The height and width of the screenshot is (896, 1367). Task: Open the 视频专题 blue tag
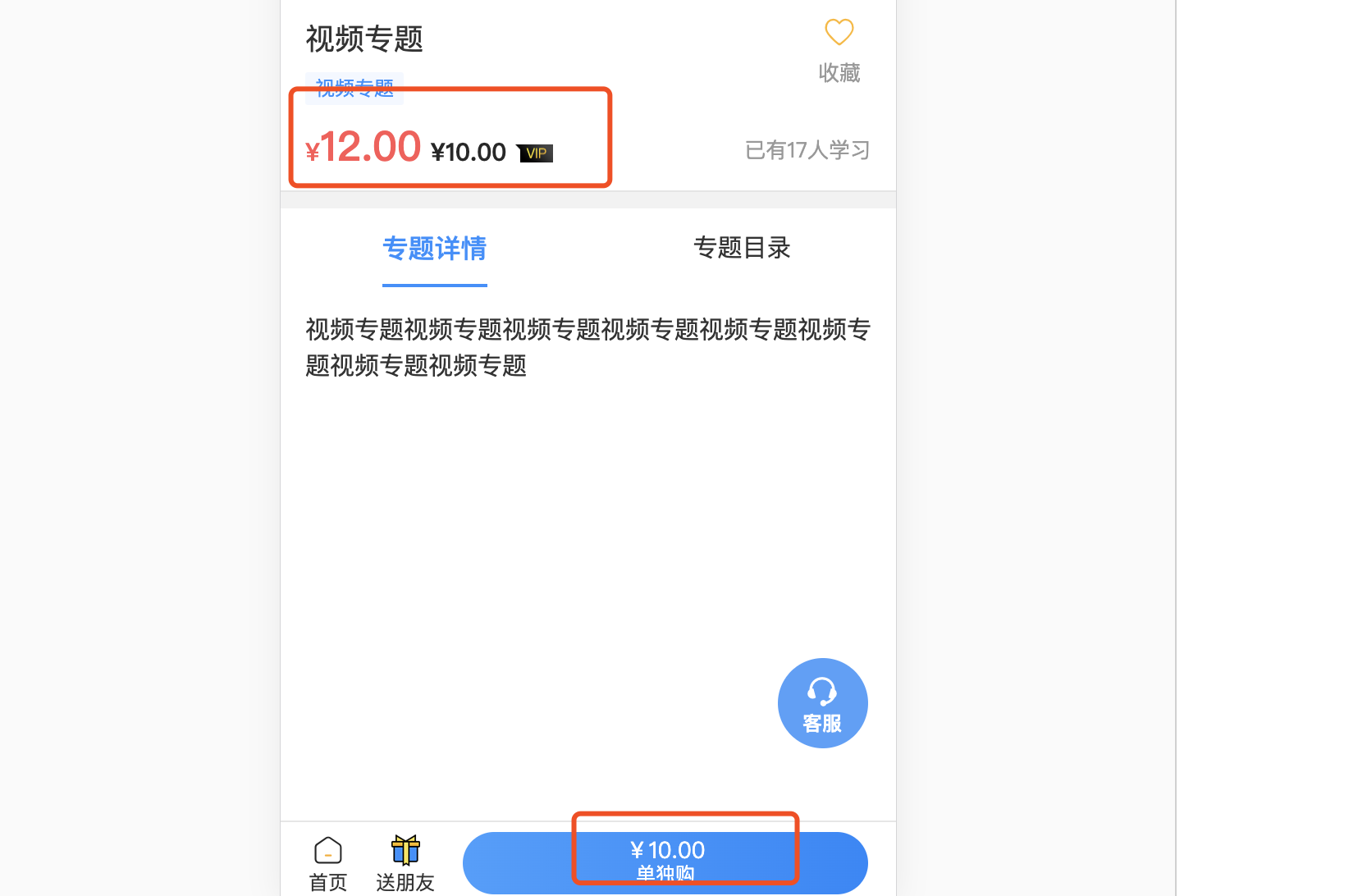coord(354,87)
